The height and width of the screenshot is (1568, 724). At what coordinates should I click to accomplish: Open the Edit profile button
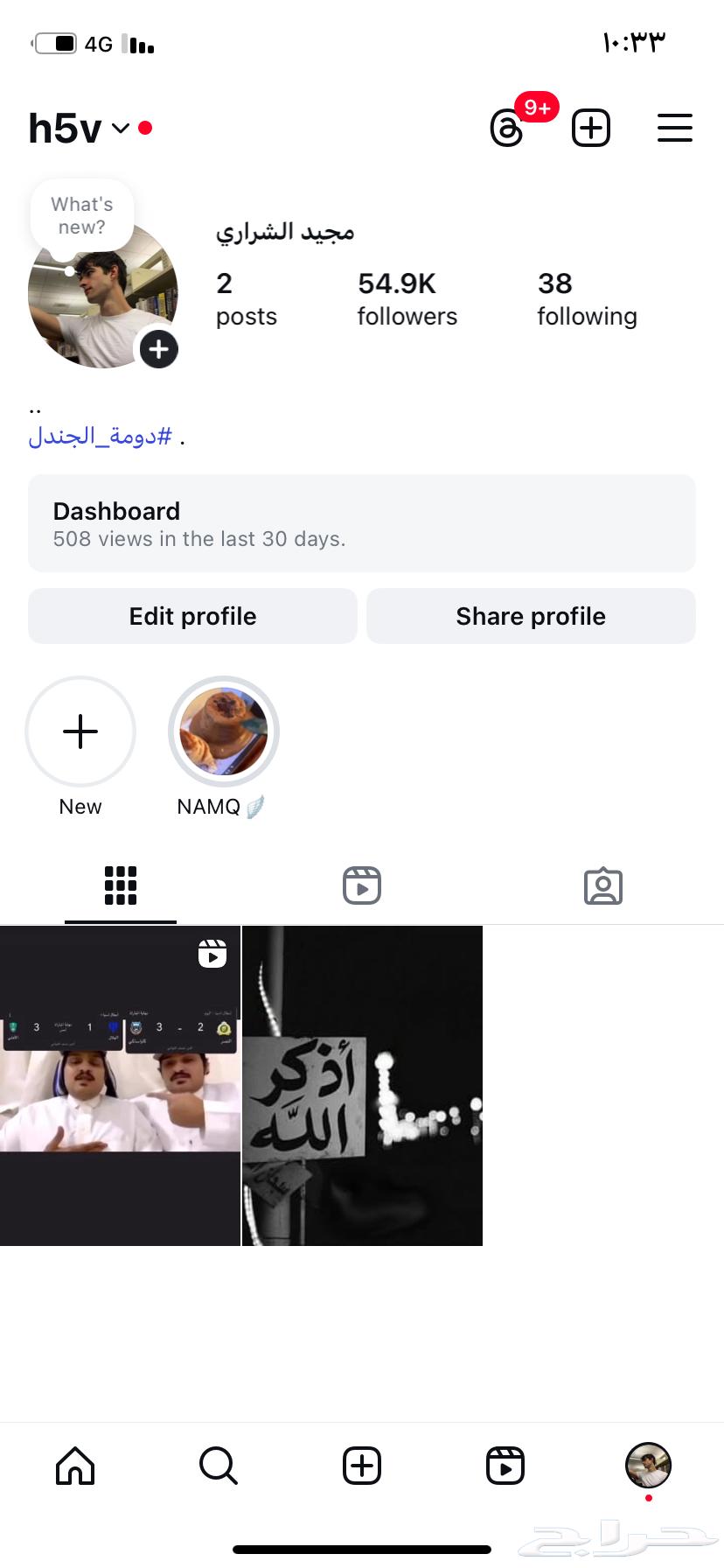click(x=192, y=616)
